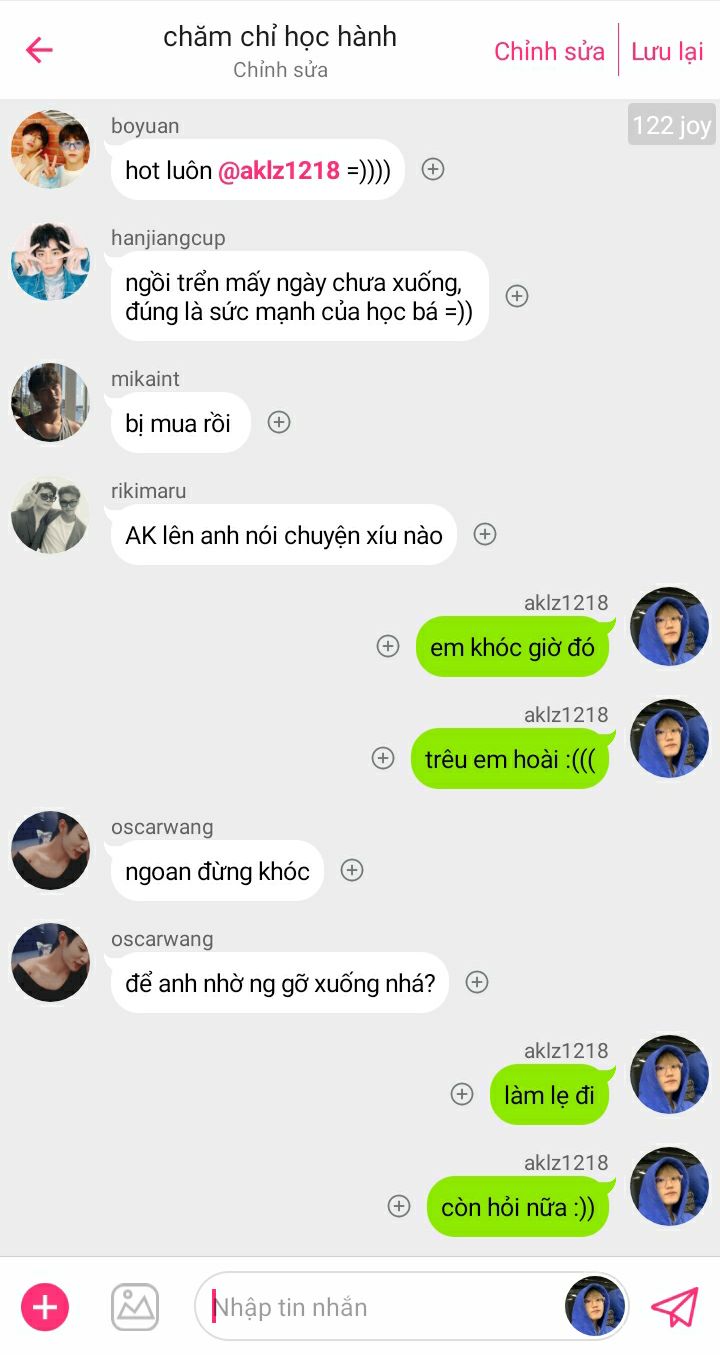
Task: Go back with the pink arrow
Action: tap(39, 50)
